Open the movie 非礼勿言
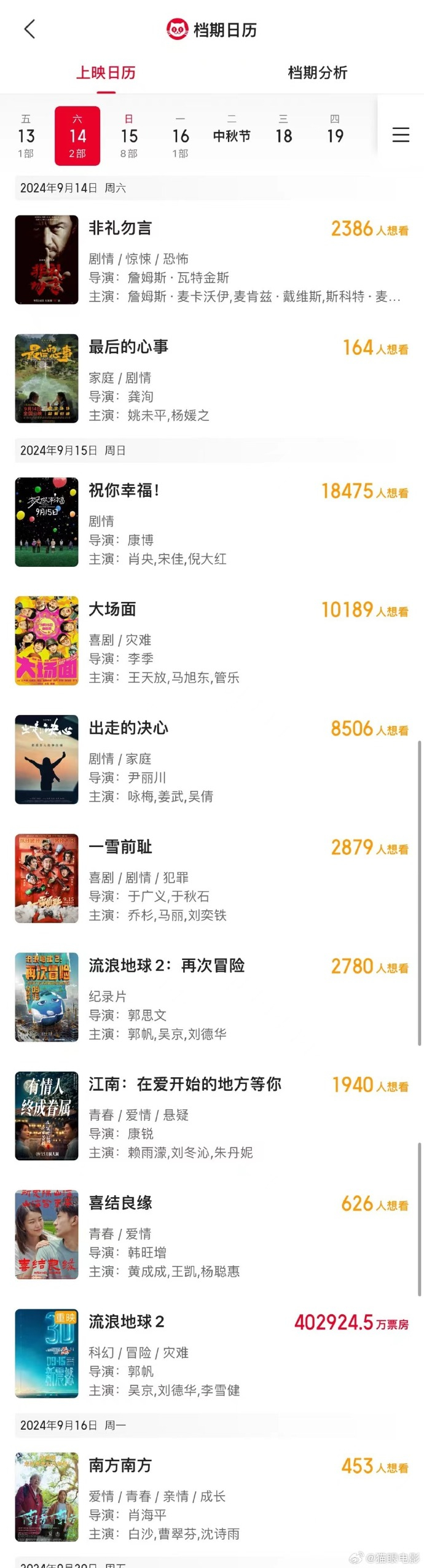The height and width of the screenshot is (1568, 424). coord(120,228)
